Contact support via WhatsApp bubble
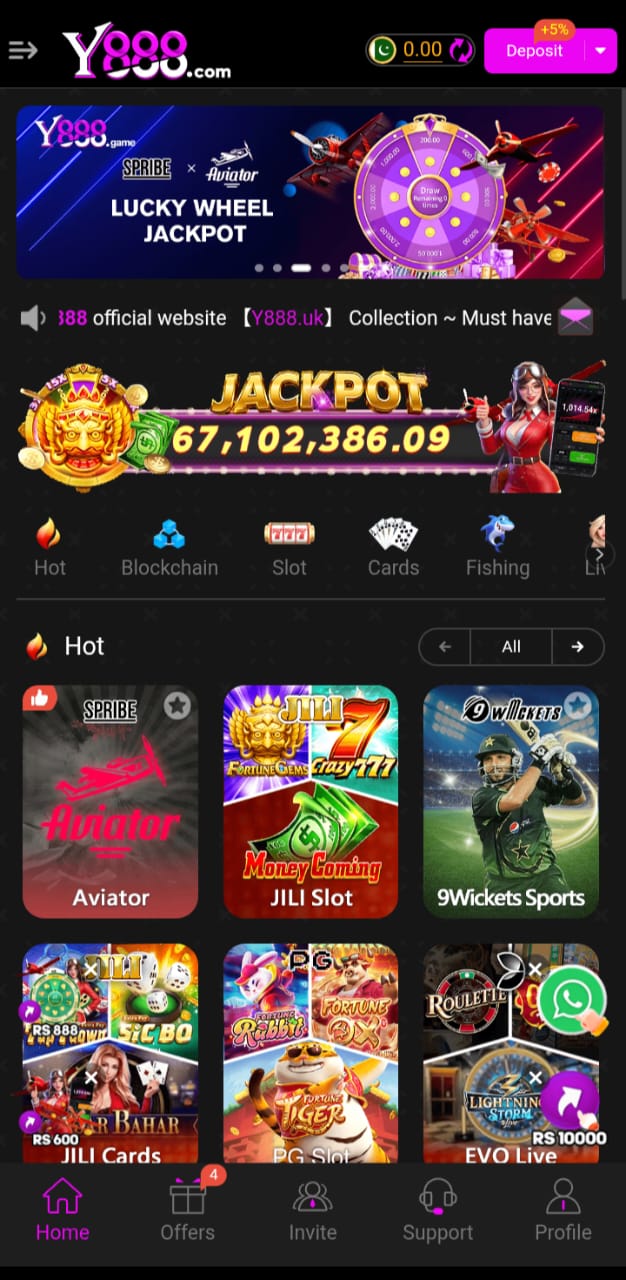 572,1000
